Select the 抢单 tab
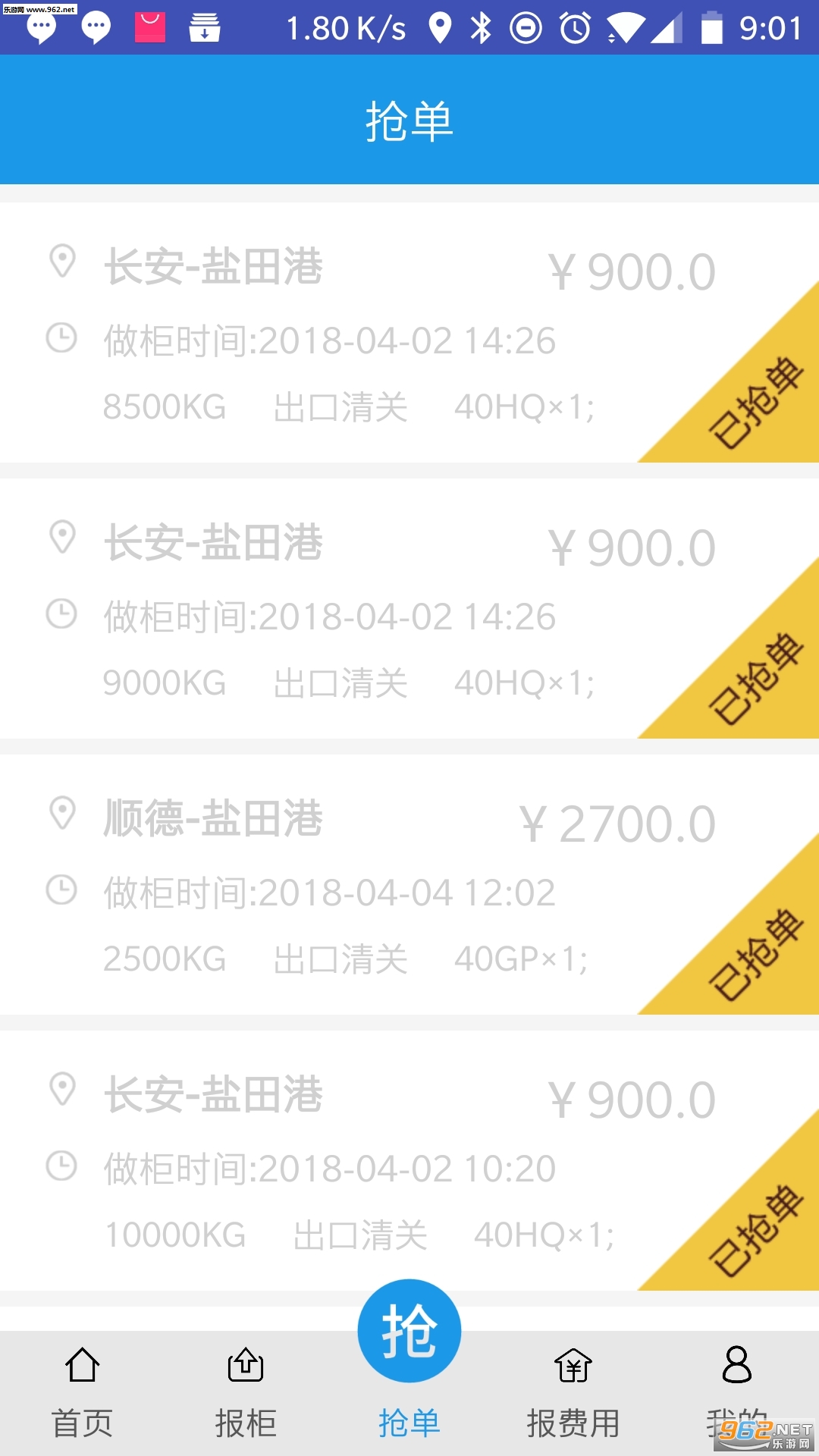Viewport: 819px width, 1456px height. [x=409, y=1365]
